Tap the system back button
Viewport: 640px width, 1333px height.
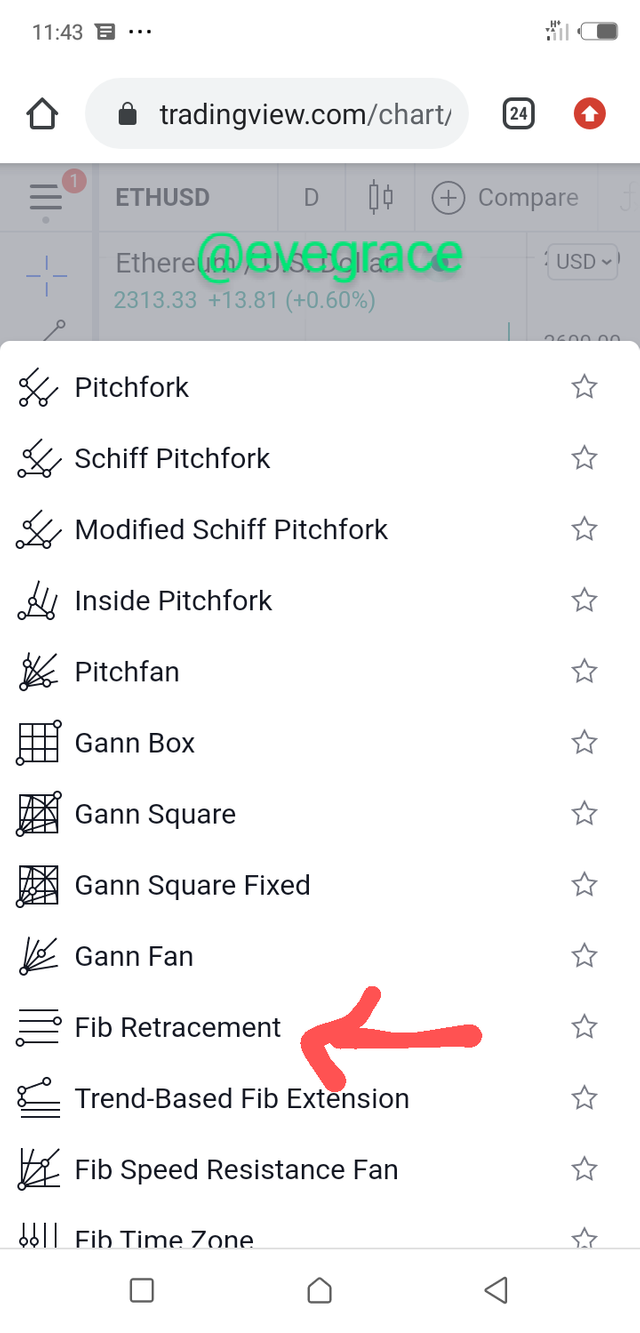click(496, 1290)
